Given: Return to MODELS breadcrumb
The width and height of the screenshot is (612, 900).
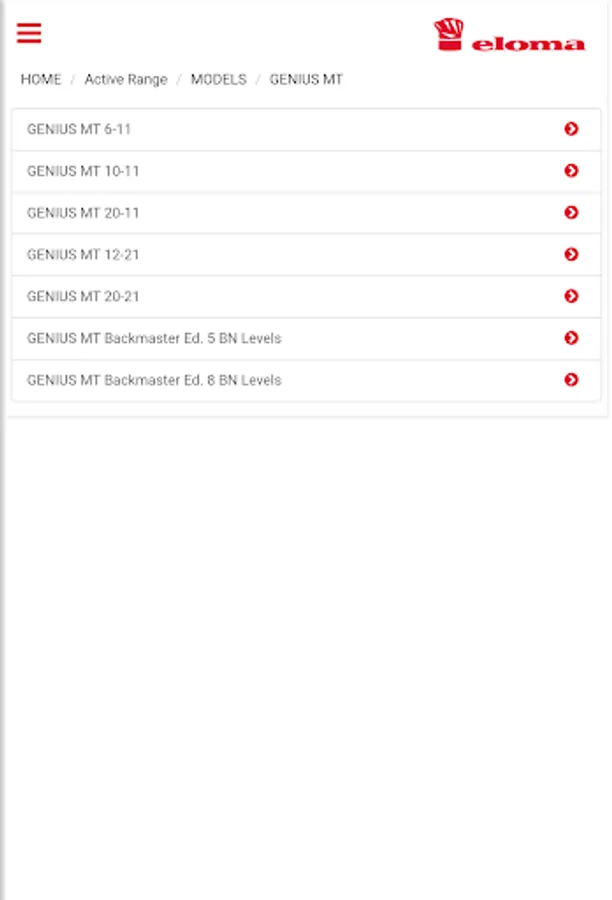Looking at the screenshot, I should pos(218,79).
